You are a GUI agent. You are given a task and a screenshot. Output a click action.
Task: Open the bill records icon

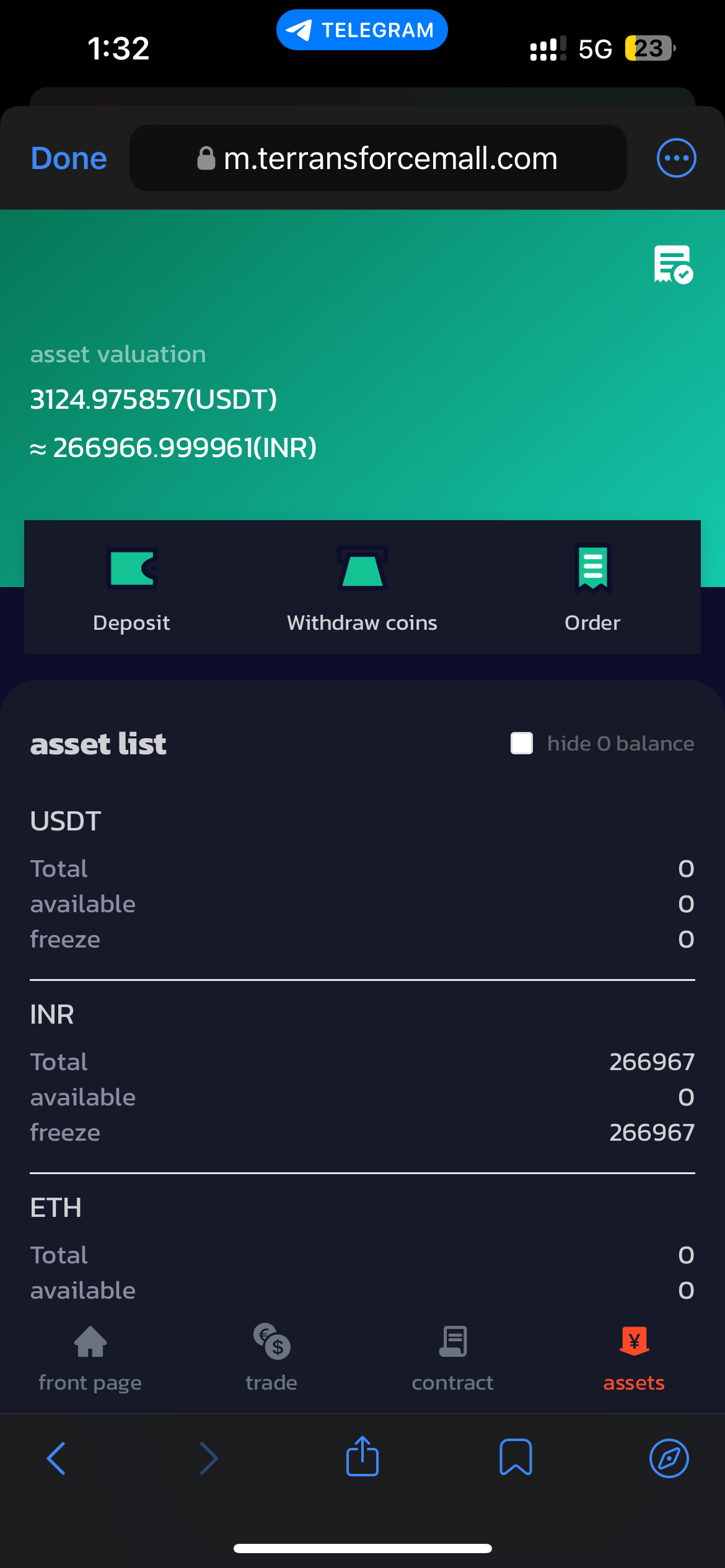[x=673, y=264]
